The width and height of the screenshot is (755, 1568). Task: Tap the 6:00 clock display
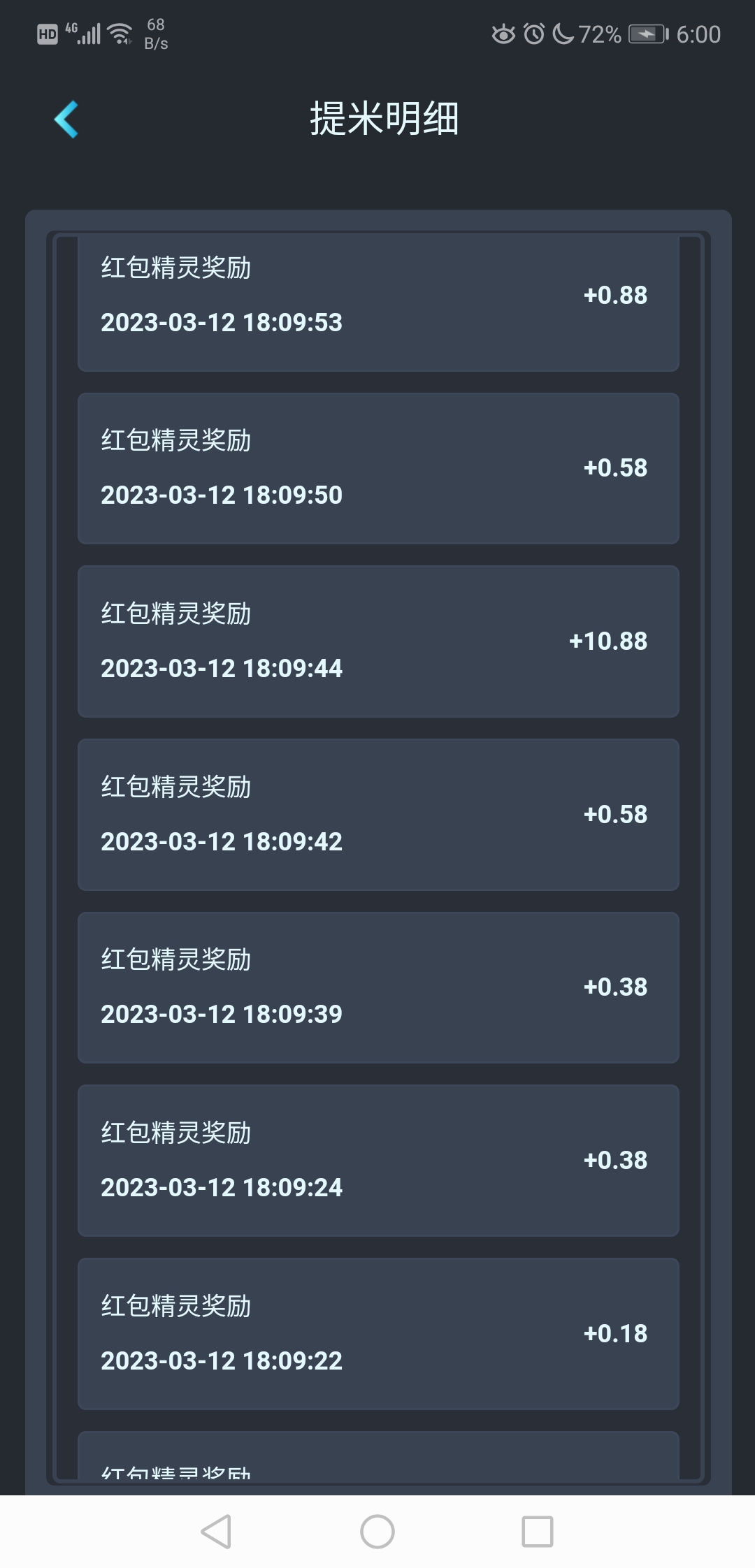(699, 33)
